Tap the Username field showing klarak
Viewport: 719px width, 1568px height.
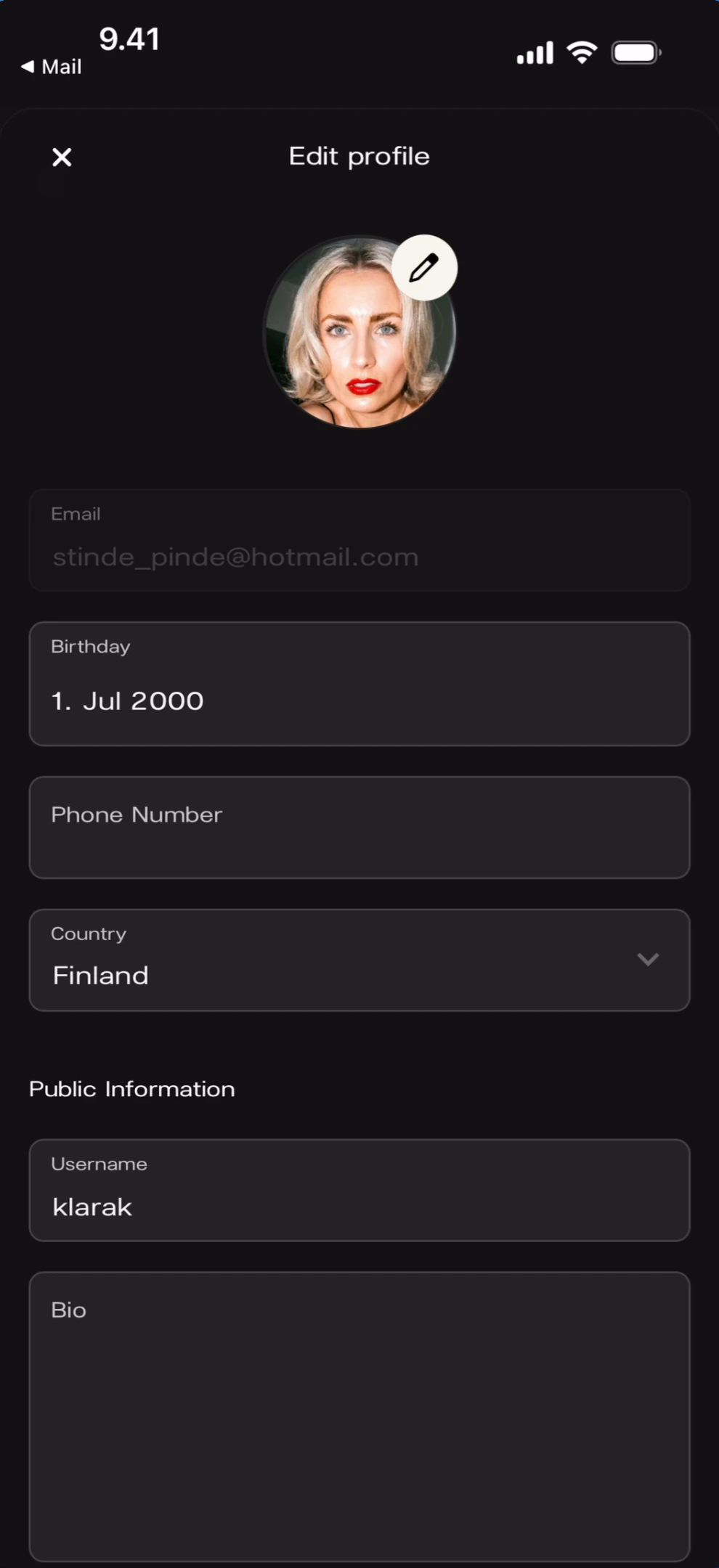(359, 1191)
